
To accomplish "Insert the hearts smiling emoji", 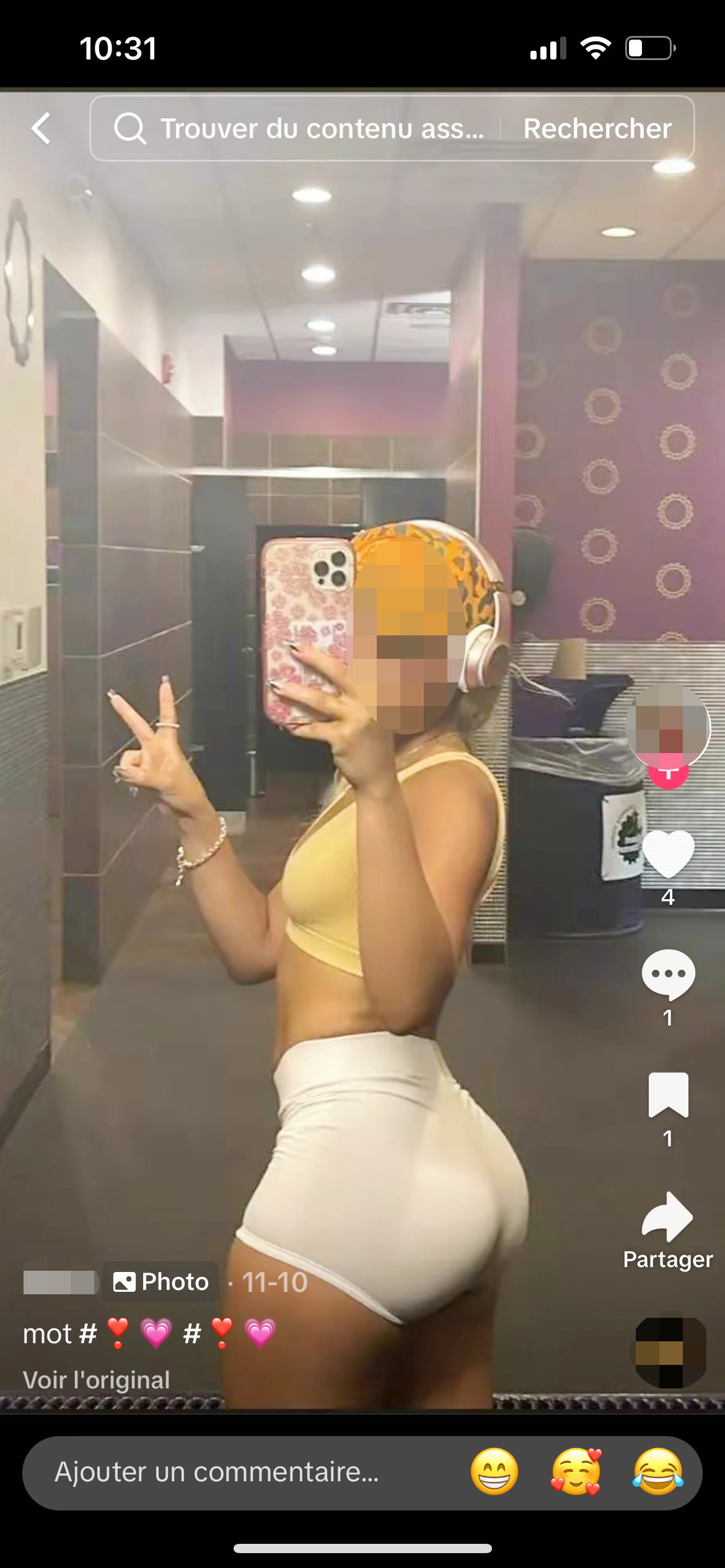I will pyautogui.click(x=576, y=1472).
